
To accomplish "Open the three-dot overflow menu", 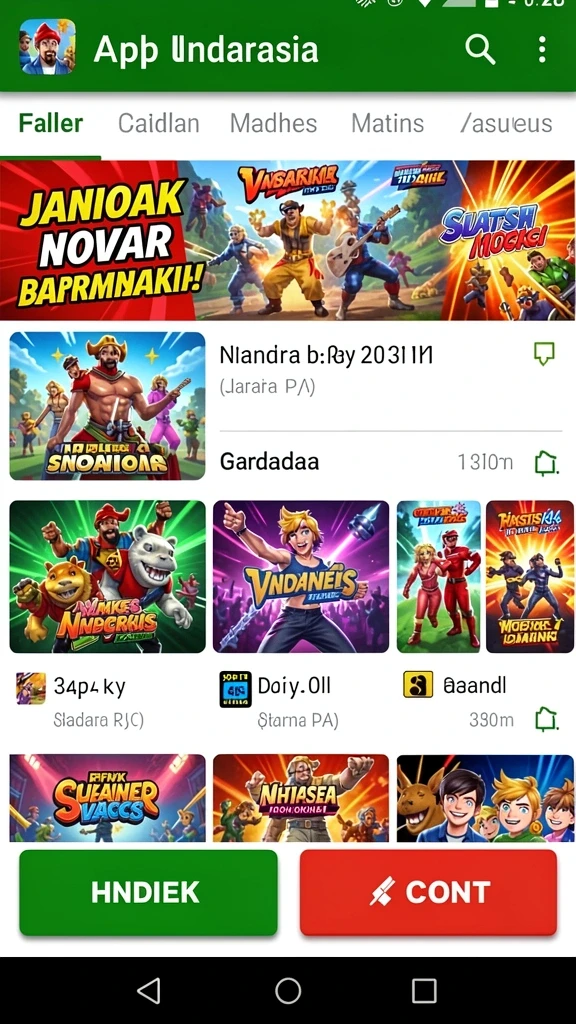I will (x=541, y=49).
